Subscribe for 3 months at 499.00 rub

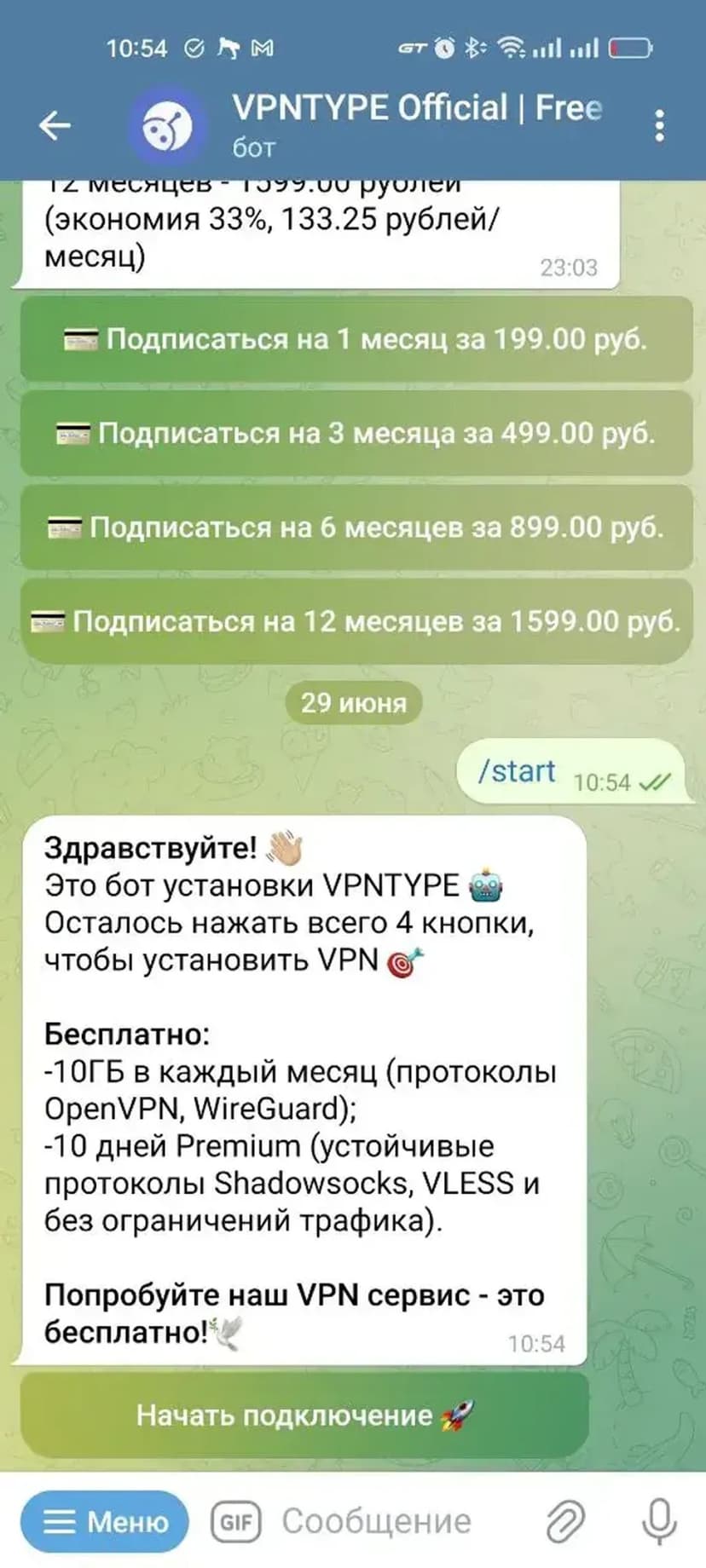[356, 433]
